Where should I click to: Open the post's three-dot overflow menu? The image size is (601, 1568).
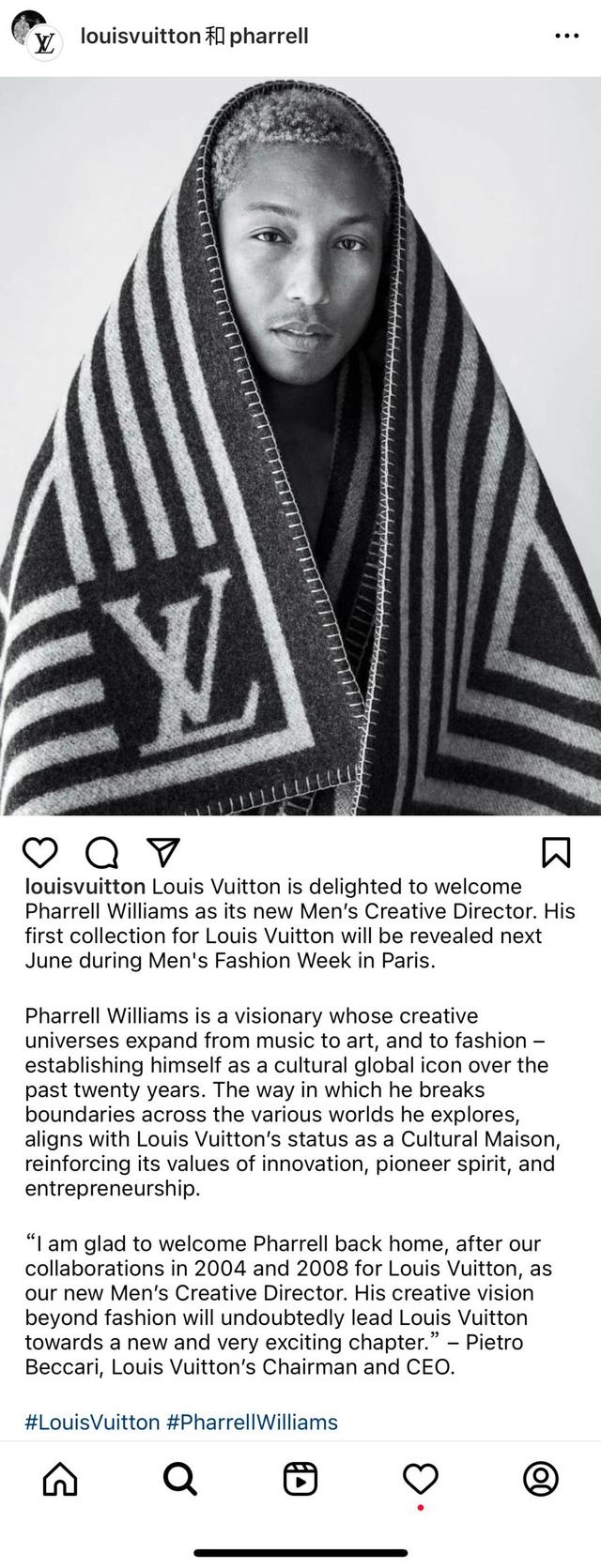point(567,37)
